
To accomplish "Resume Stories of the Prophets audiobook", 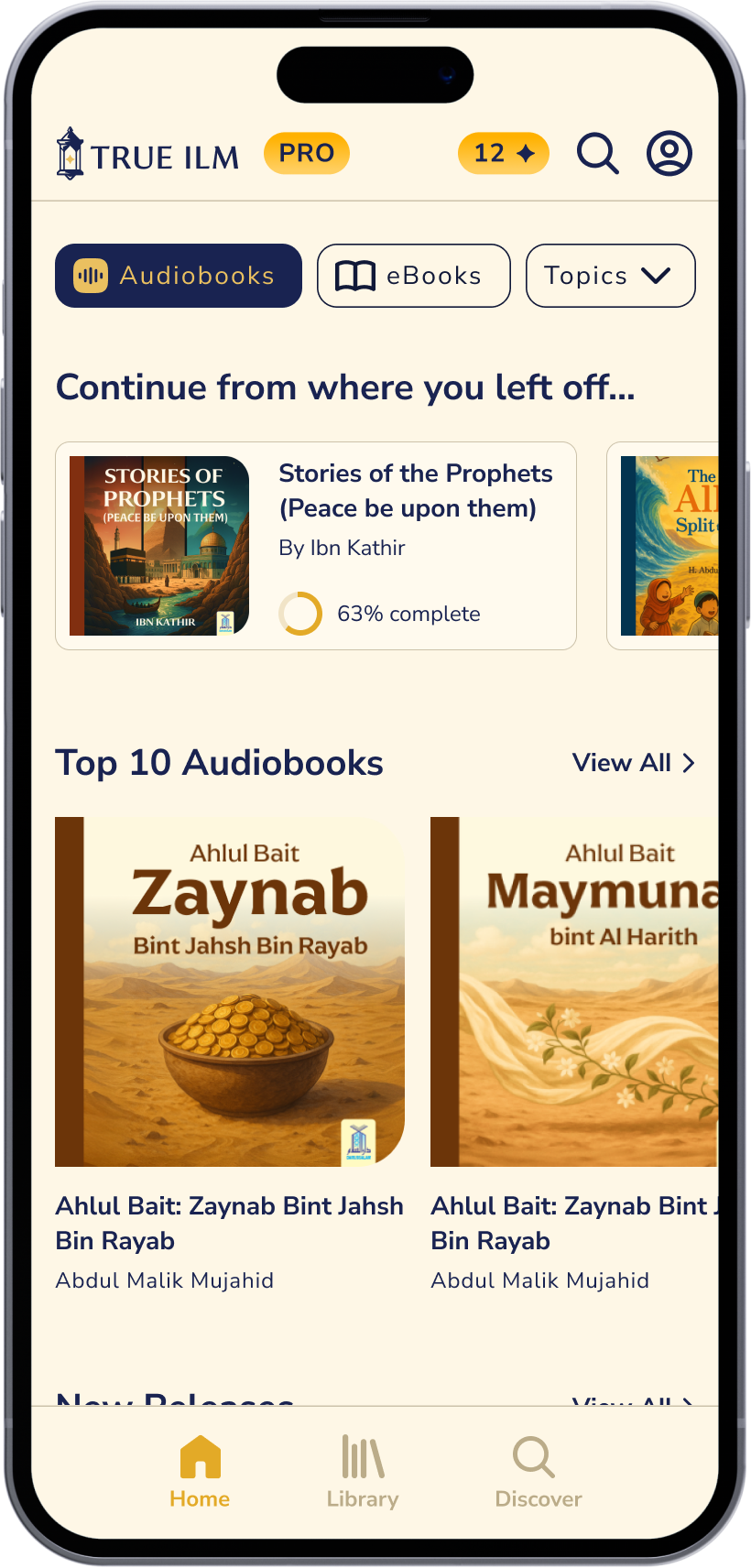I will [x=316, y=546].
